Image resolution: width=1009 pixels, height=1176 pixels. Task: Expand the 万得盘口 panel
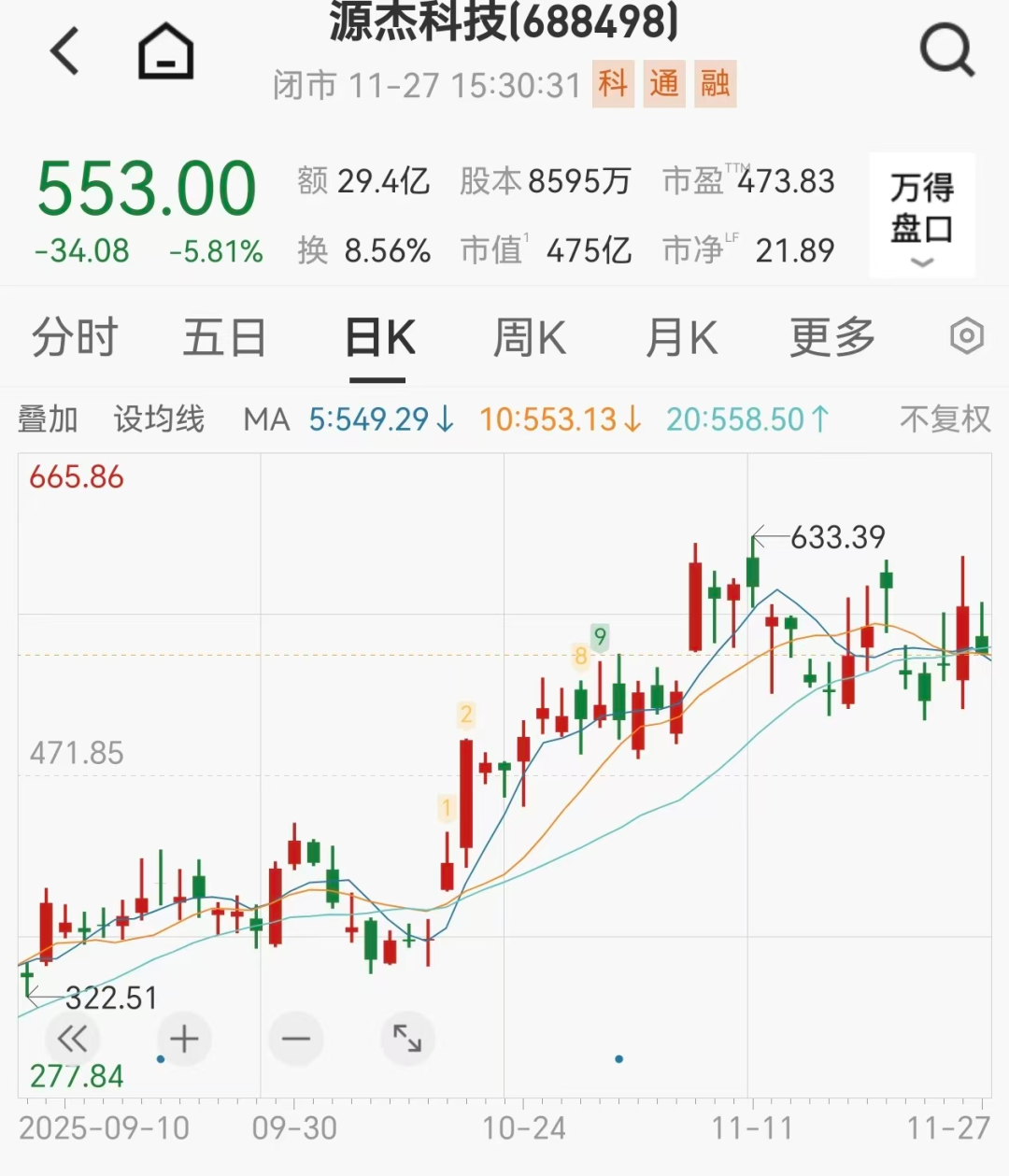(x=921, y=217)
